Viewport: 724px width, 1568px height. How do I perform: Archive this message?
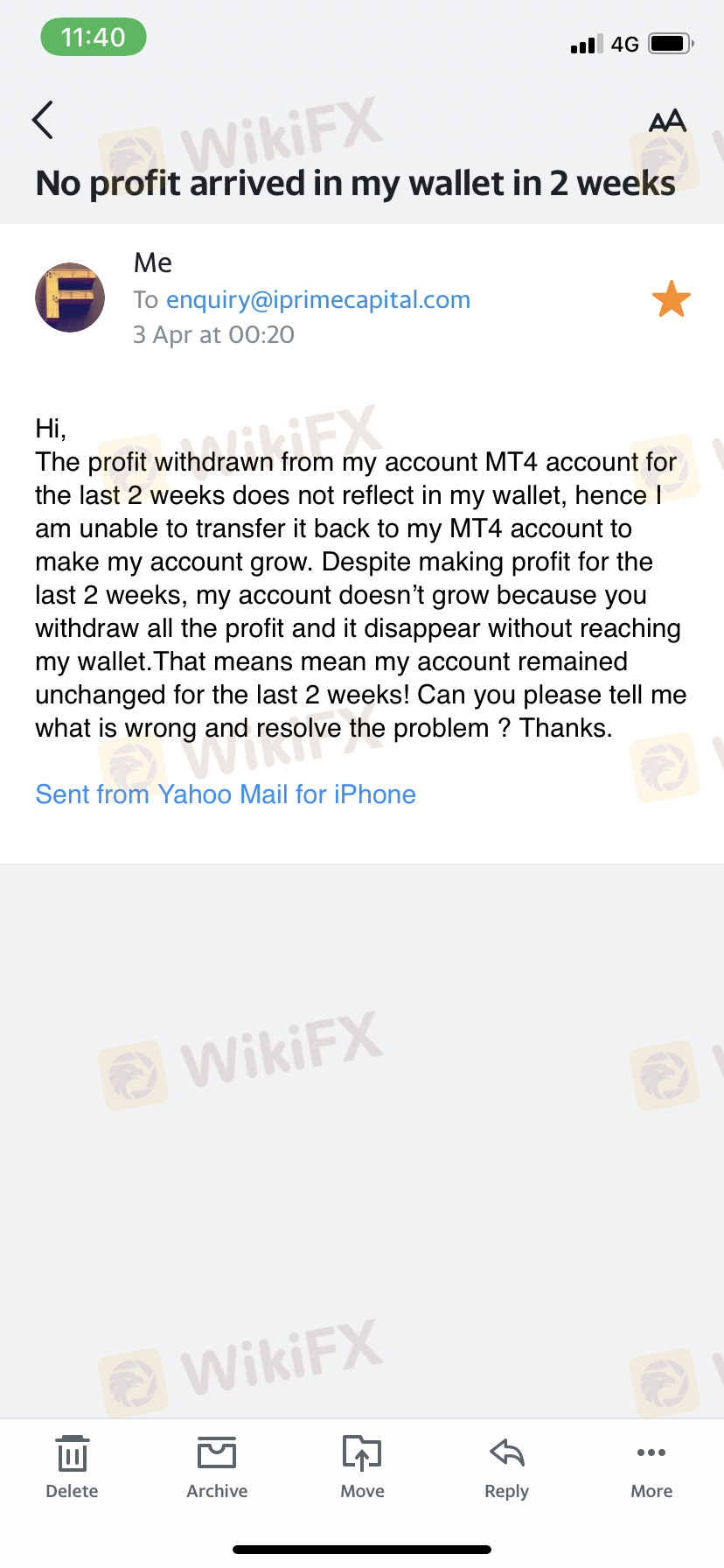[217, 1467]
